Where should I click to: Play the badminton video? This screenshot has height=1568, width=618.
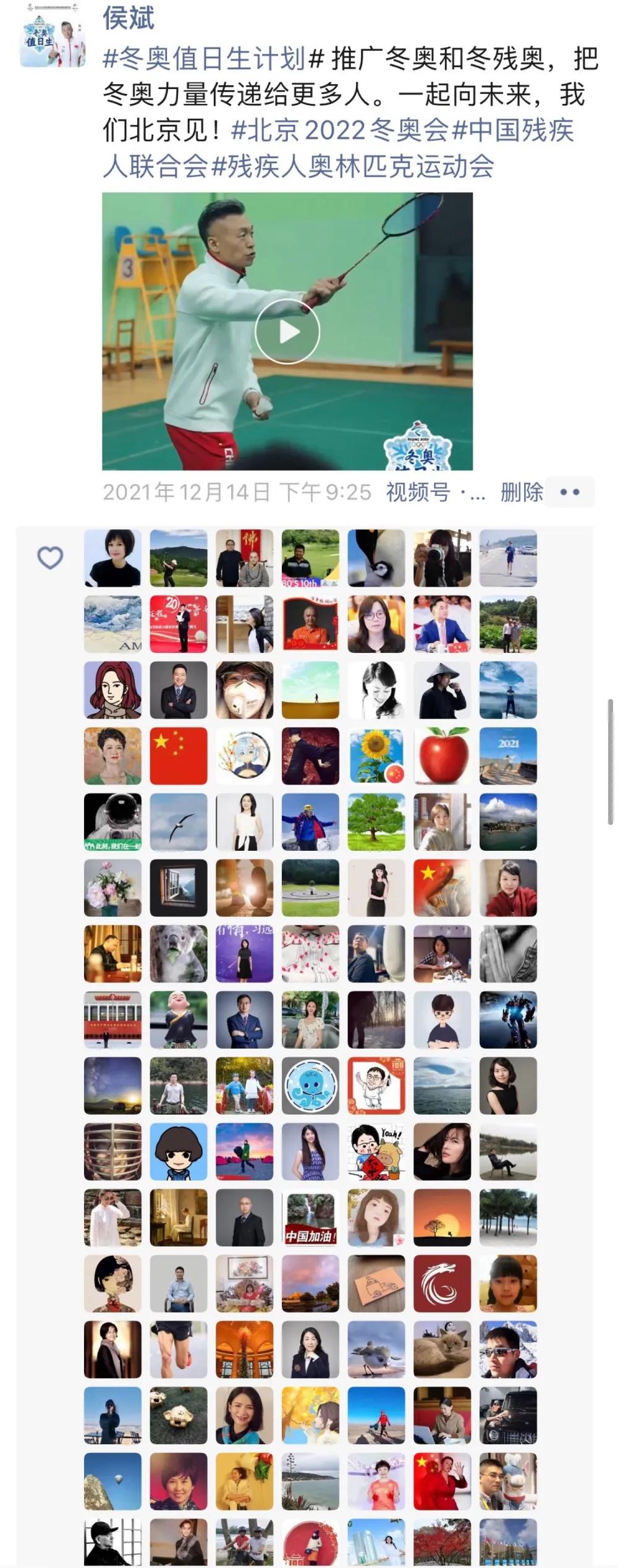288,332
